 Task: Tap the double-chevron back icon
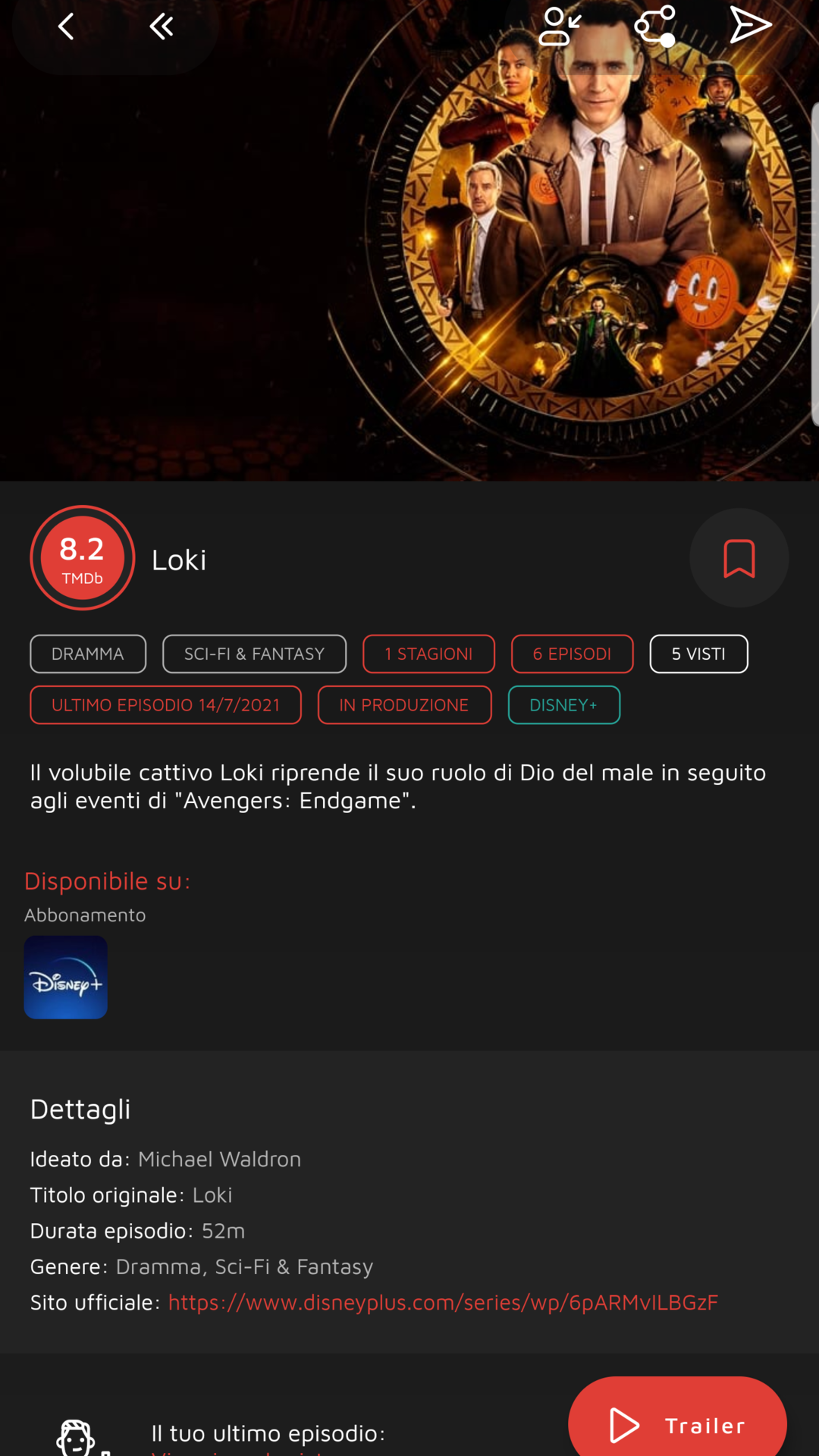(x=161, y=27)
